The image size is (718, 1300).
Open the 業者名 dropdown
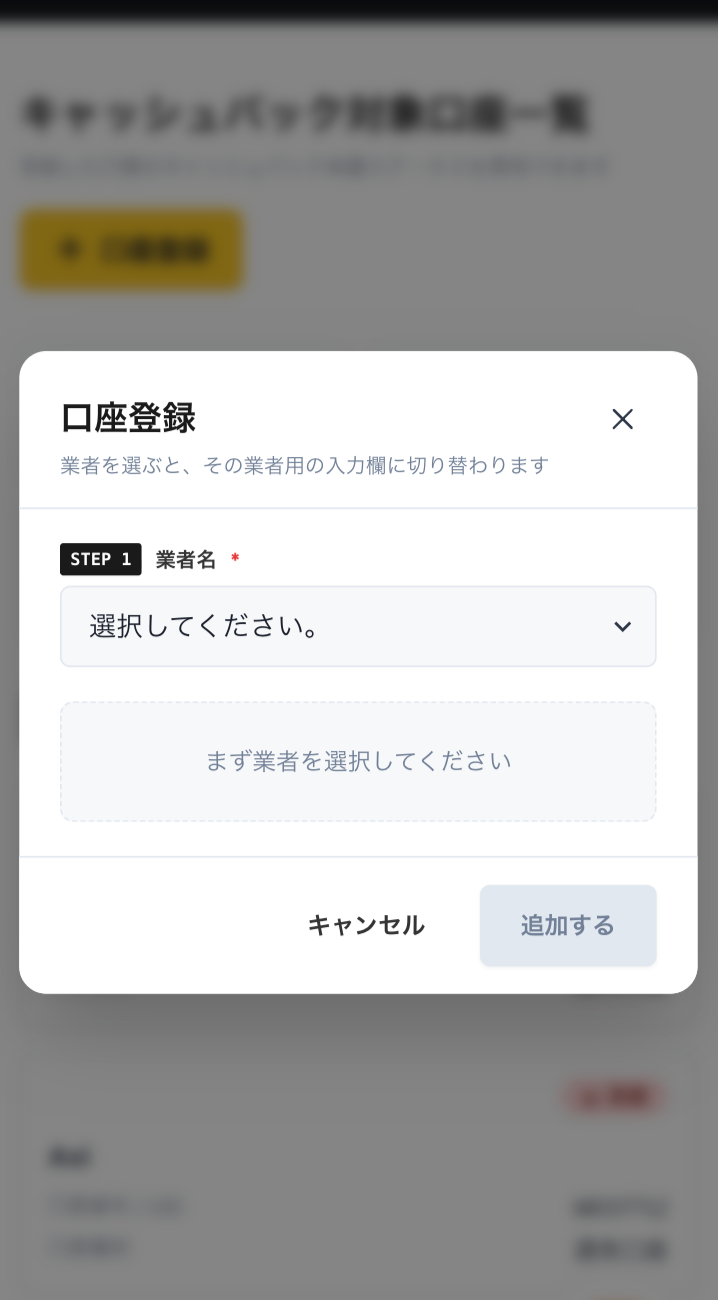point(358,626)
